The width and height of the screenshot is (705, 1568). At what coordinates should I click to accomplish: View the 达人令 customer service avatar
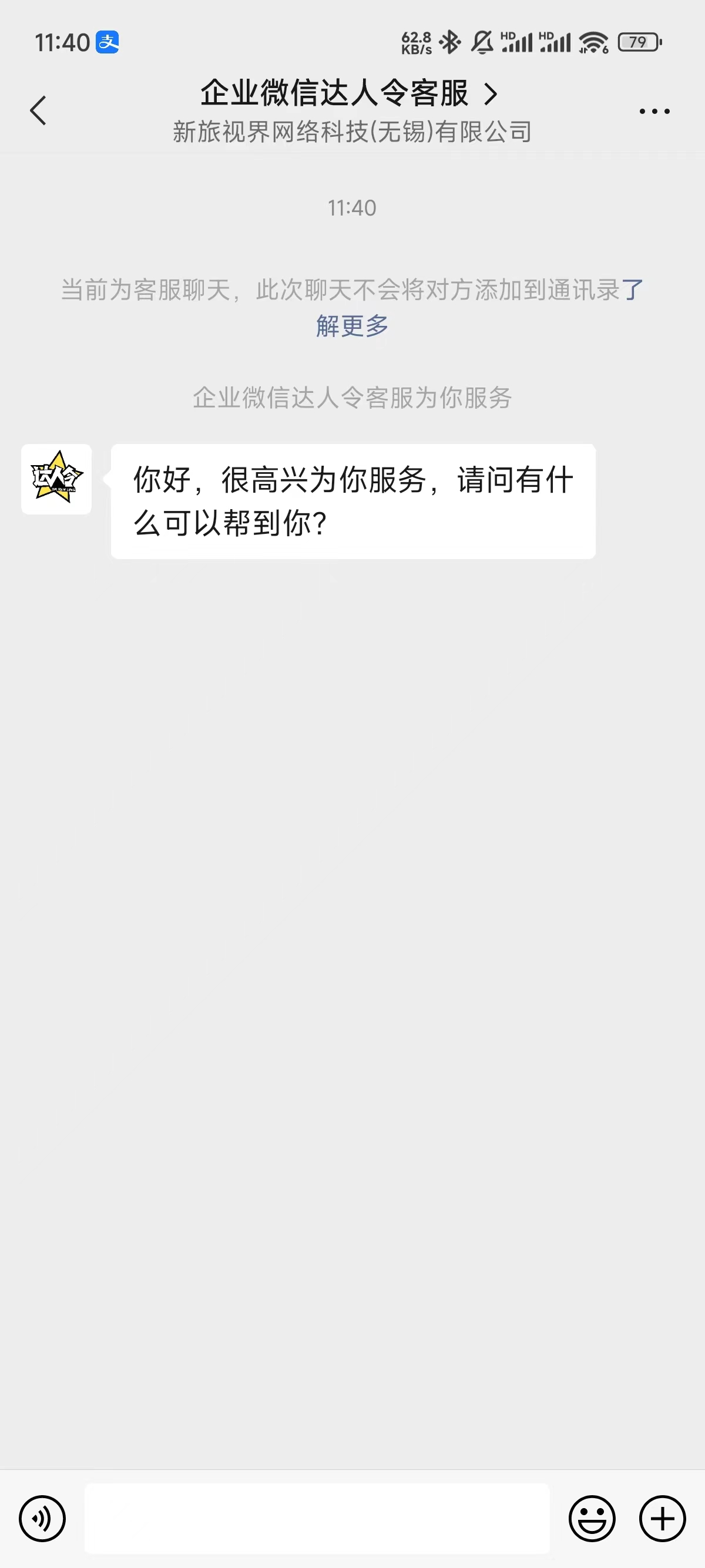coord(56,479)
